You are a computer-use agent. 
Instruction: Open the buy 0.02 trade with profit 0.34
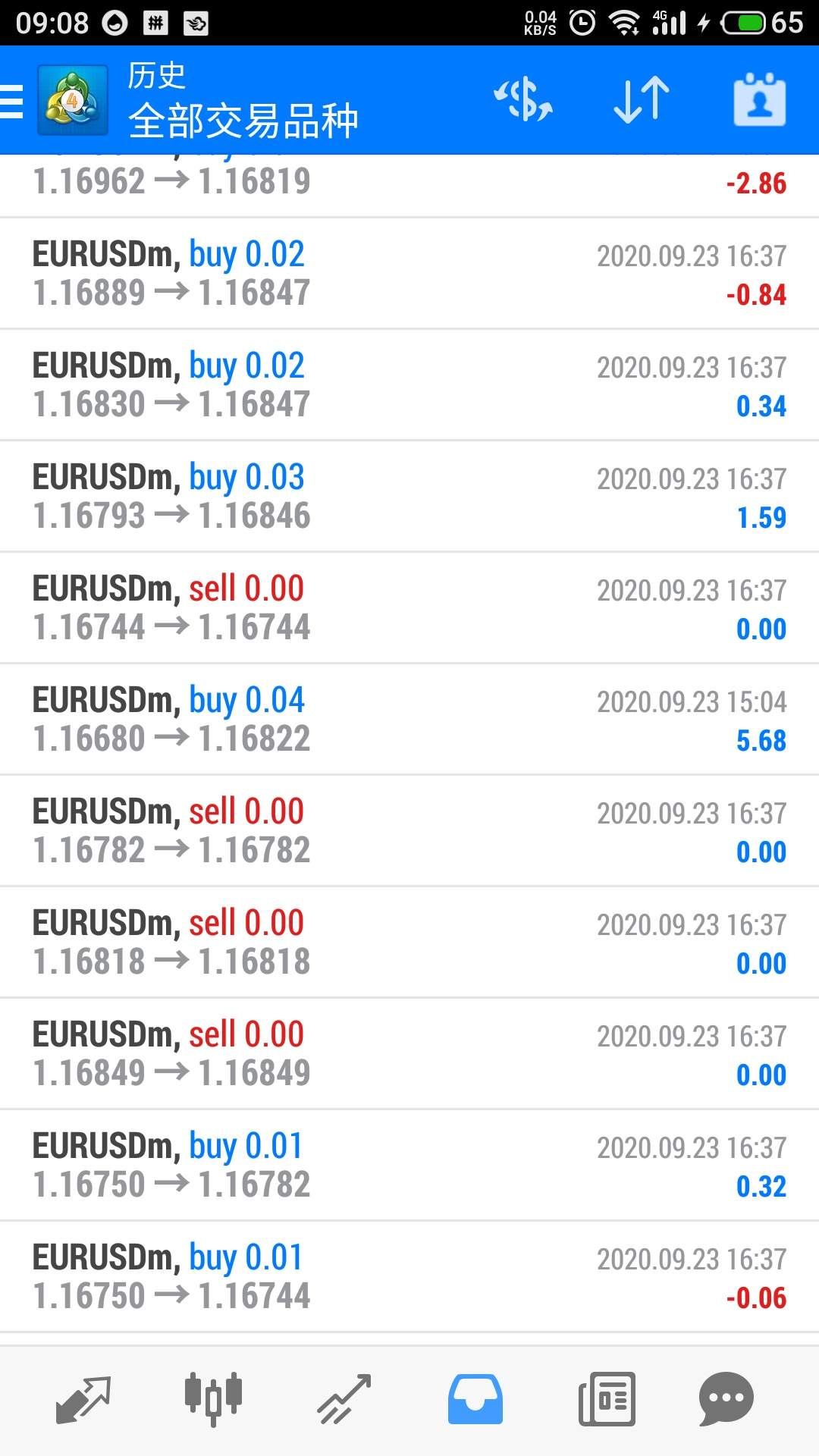pos(409,385)
